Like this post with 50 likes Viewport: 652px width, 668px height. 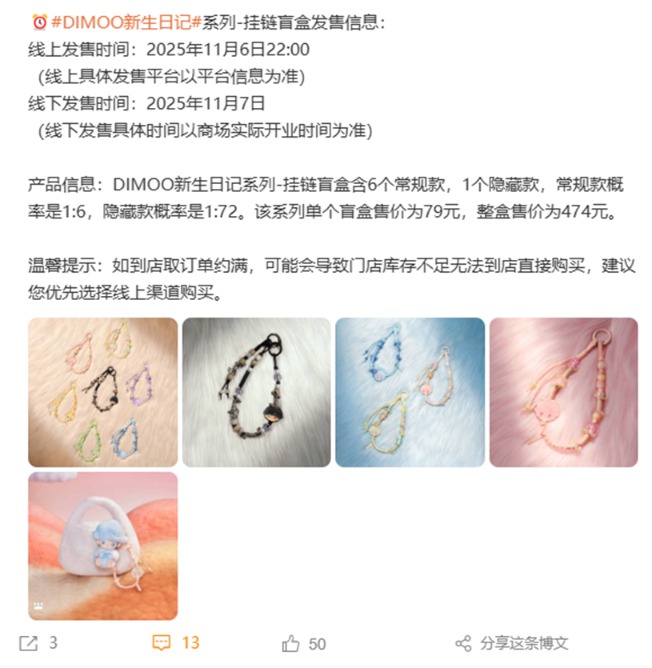(x=304, y=643)
